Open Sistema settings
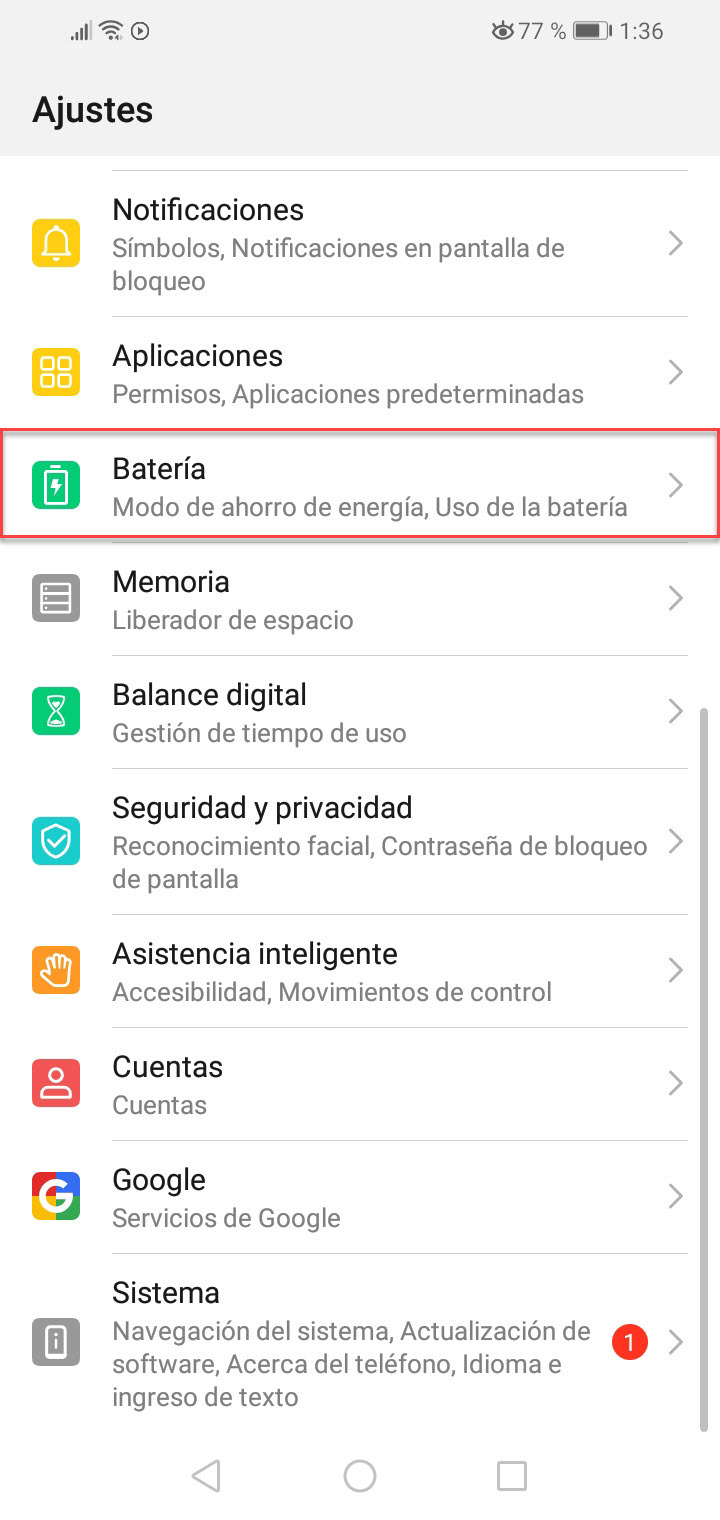The height and width of the screenshot is (1520, 720). 360,1342
